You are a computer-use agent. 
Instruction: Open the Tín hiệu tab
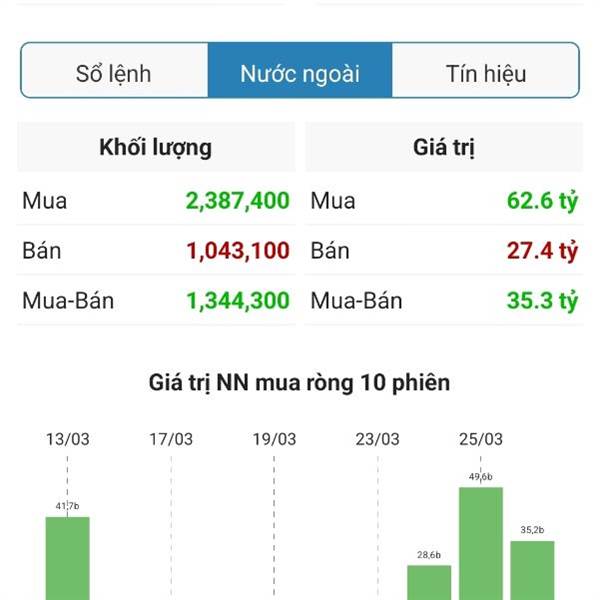(486, 73)
